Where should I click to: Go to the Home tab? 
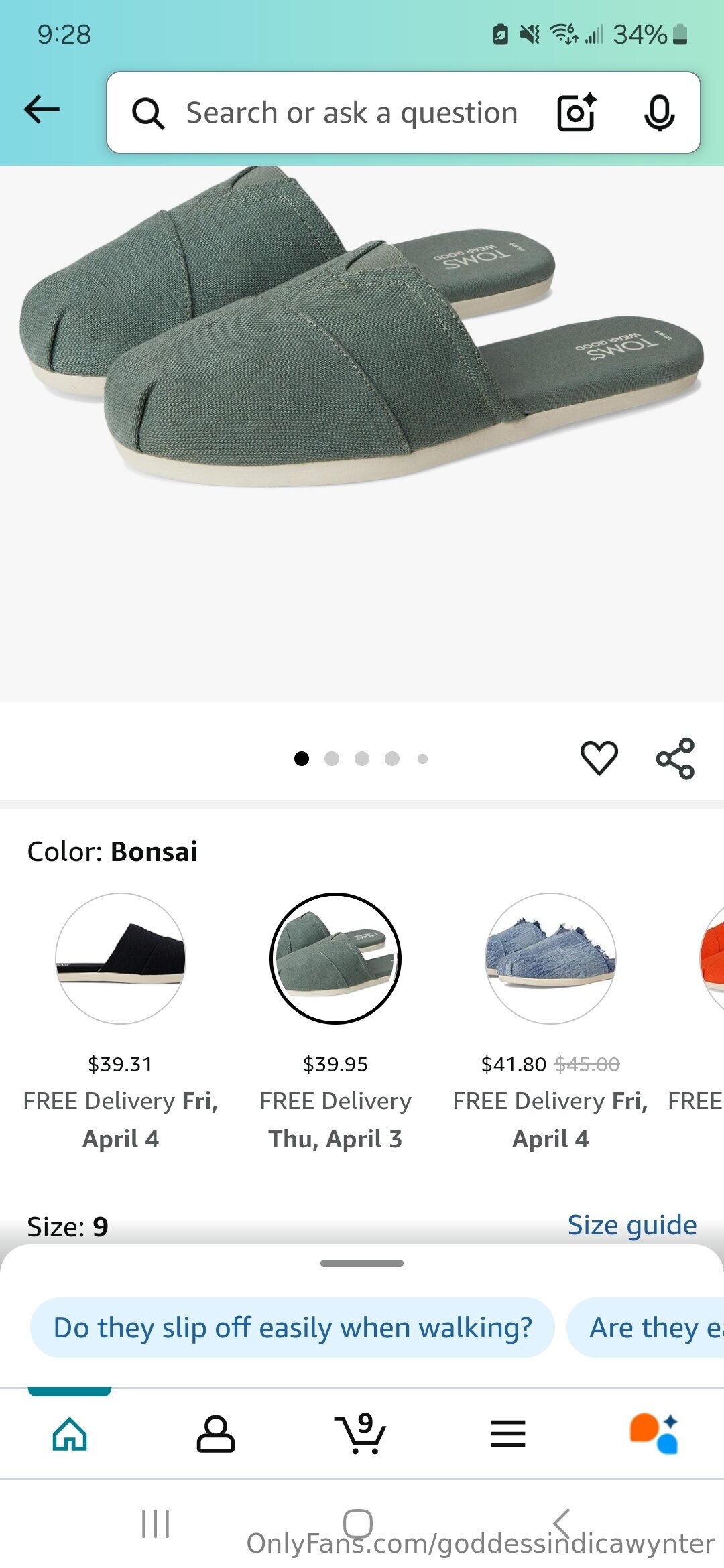pyautogui.click(x=70, y=1433)
